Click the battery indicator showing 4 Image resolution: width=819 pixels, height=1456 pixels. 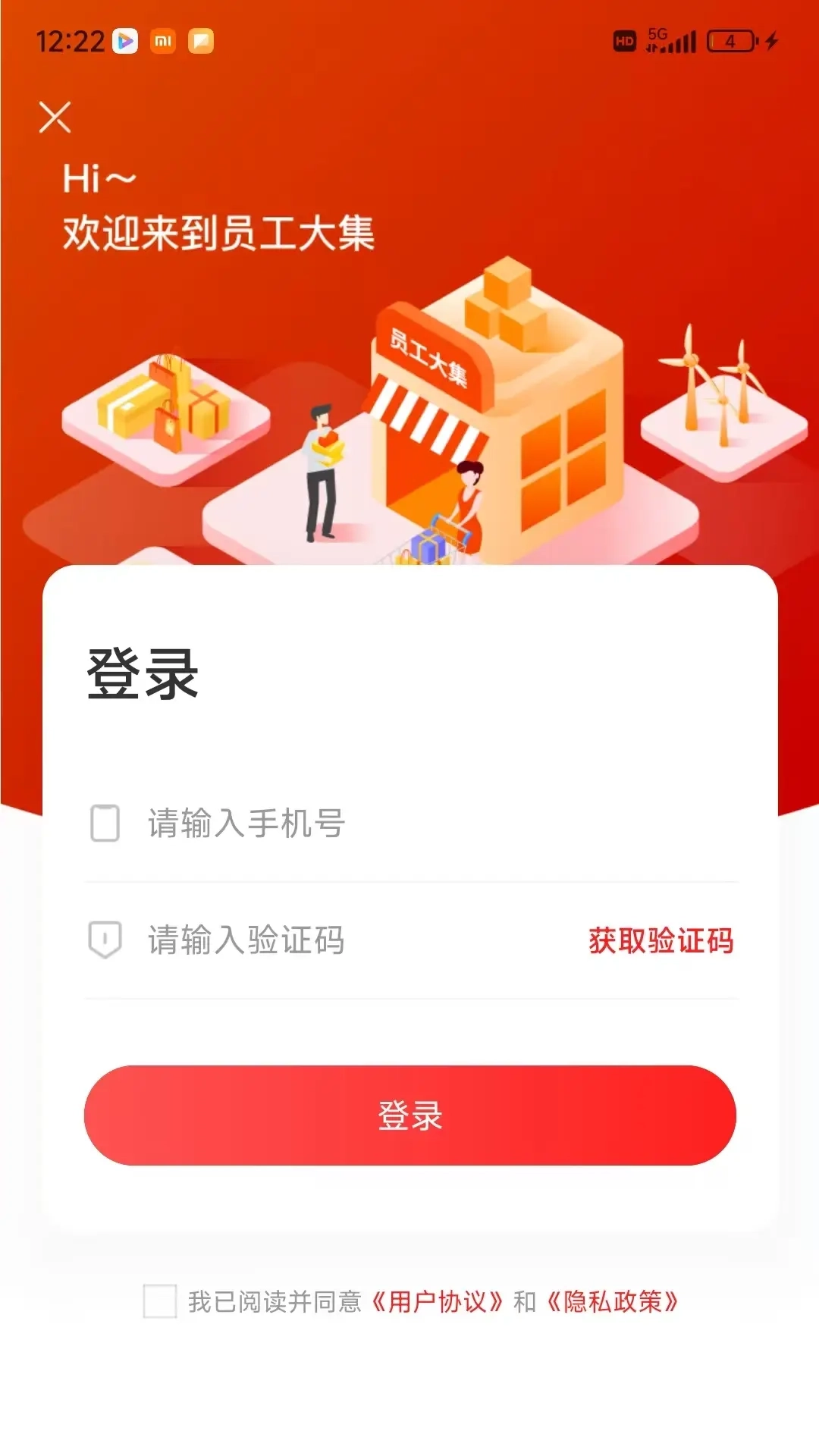tap(726, 43)
